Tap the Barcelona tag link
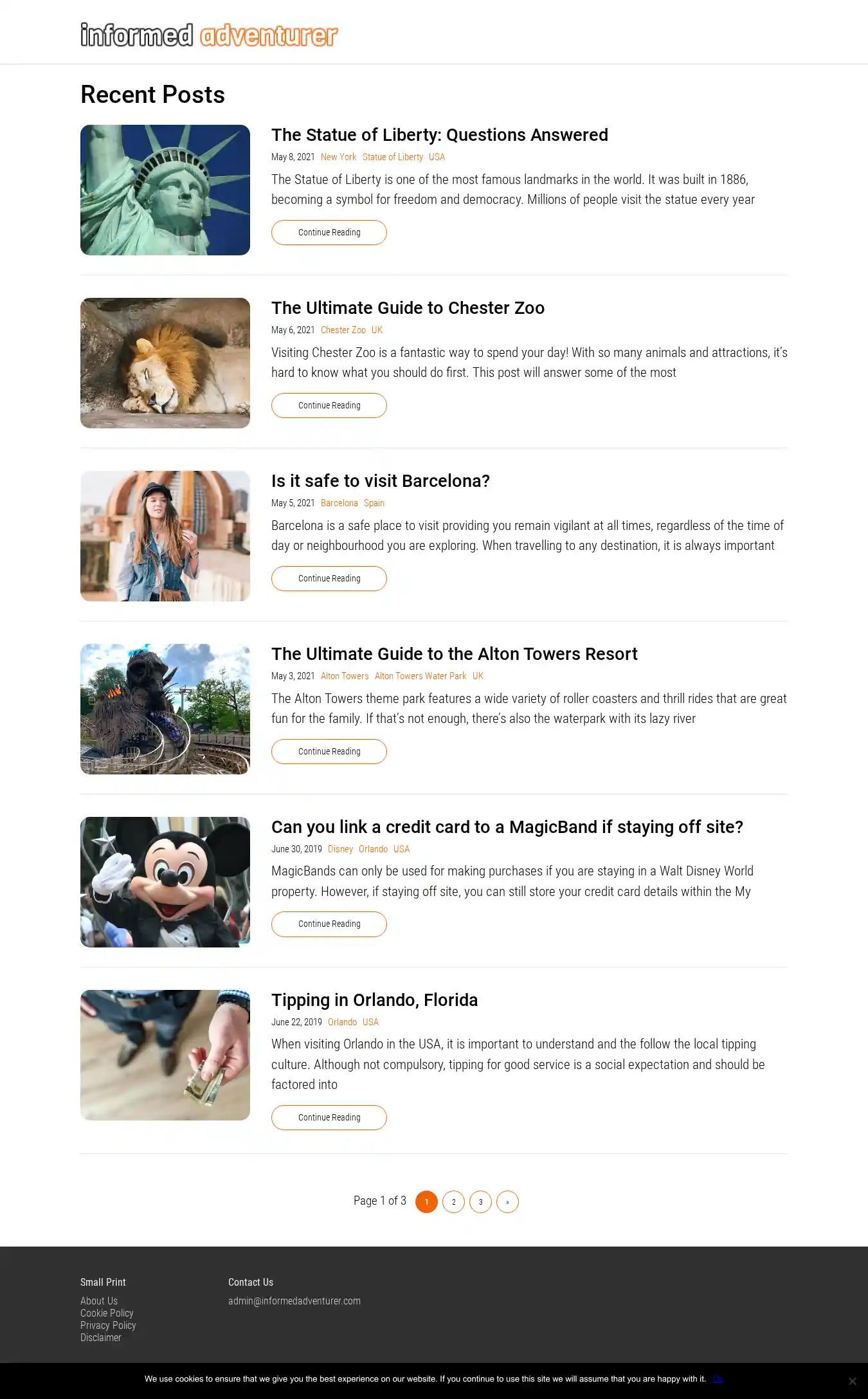The image size is (868, 1399). (x=339, y=503)
